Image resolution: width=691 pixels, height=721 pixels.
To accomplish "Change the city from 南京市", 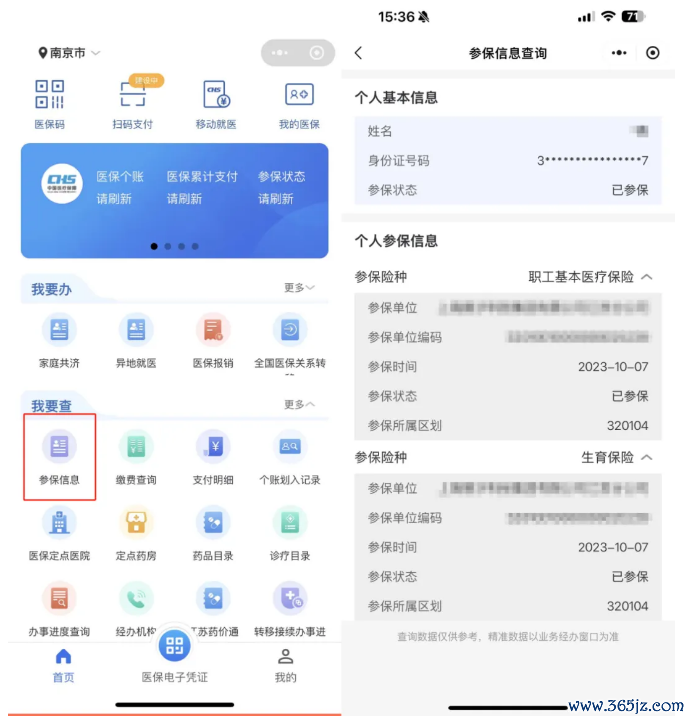I will point(70,53).
